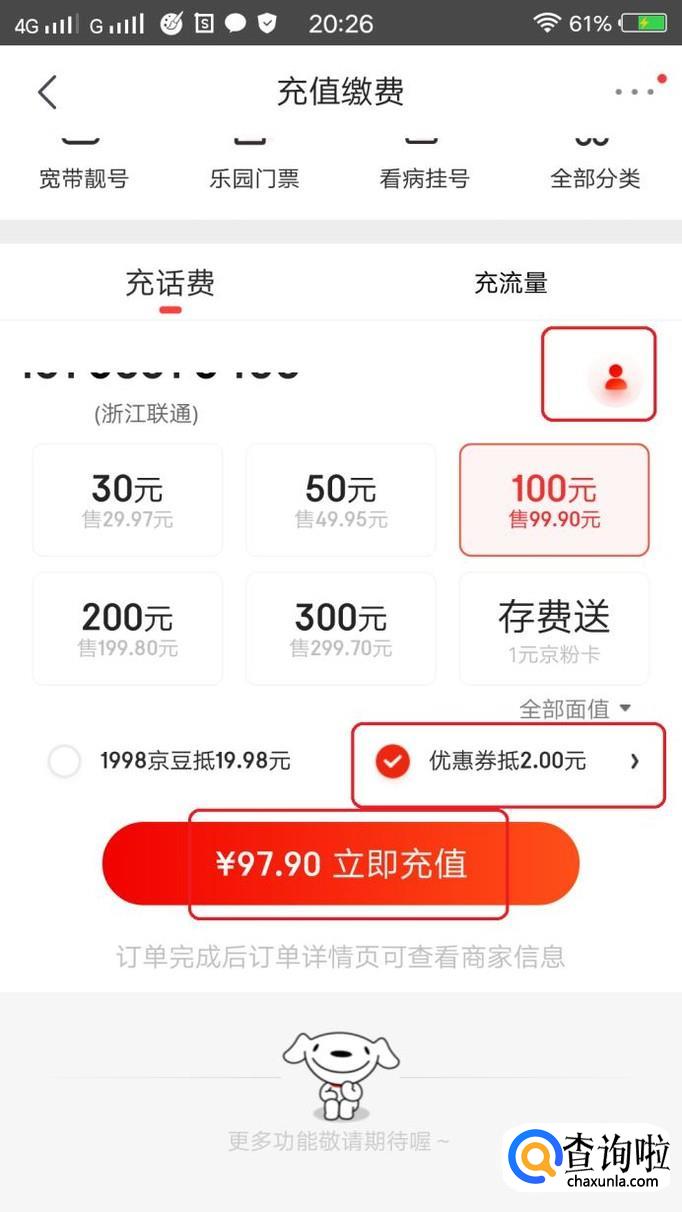Switch to the 充流量 tab
This screenshot has width=682, height=1212.
(x=511, y=283)
